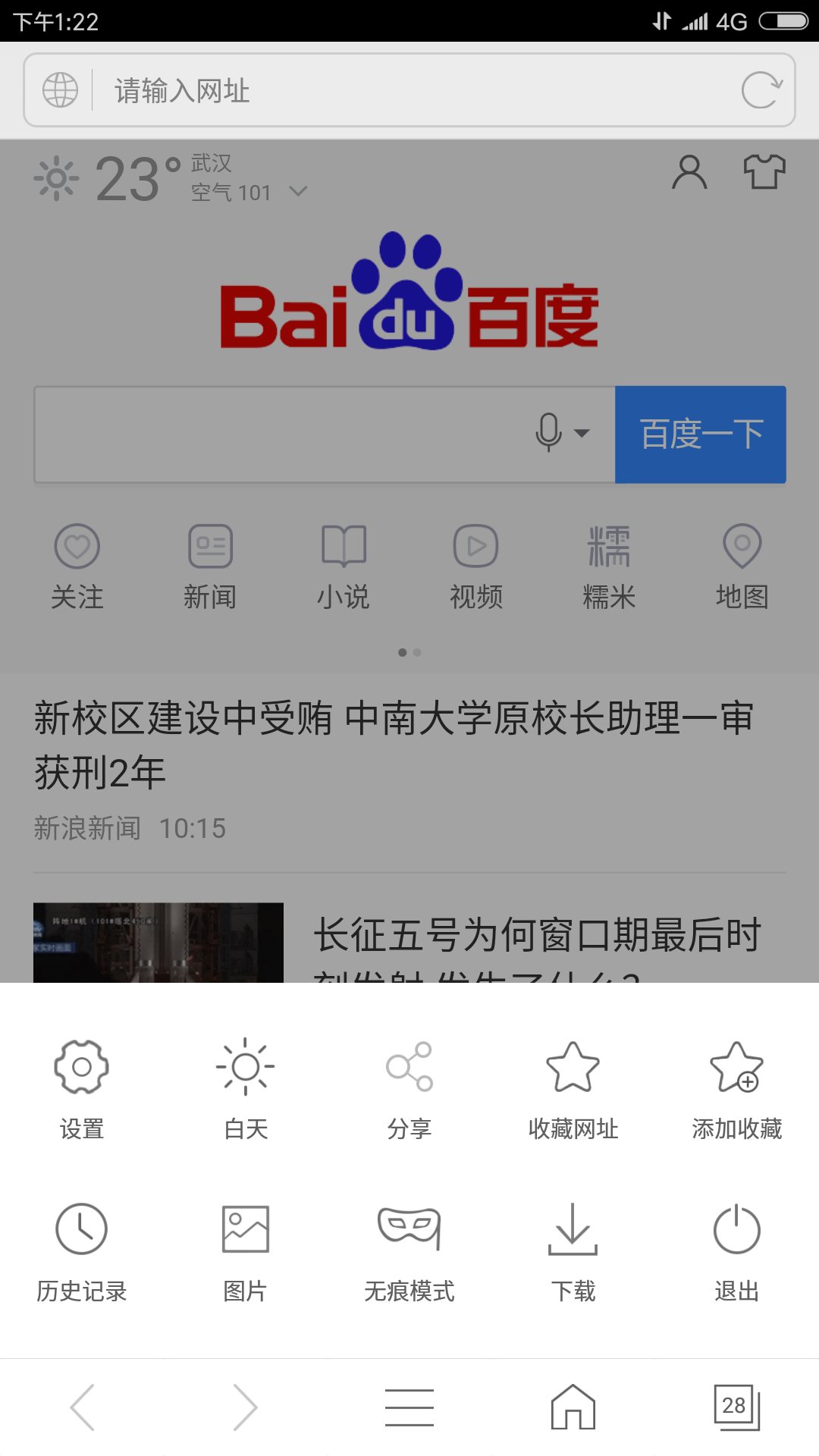Select 添加收藏 to add bookmark
The height and width of the screenshot is (1456, 819).
pyautogui.click(x=736, y=1086)
